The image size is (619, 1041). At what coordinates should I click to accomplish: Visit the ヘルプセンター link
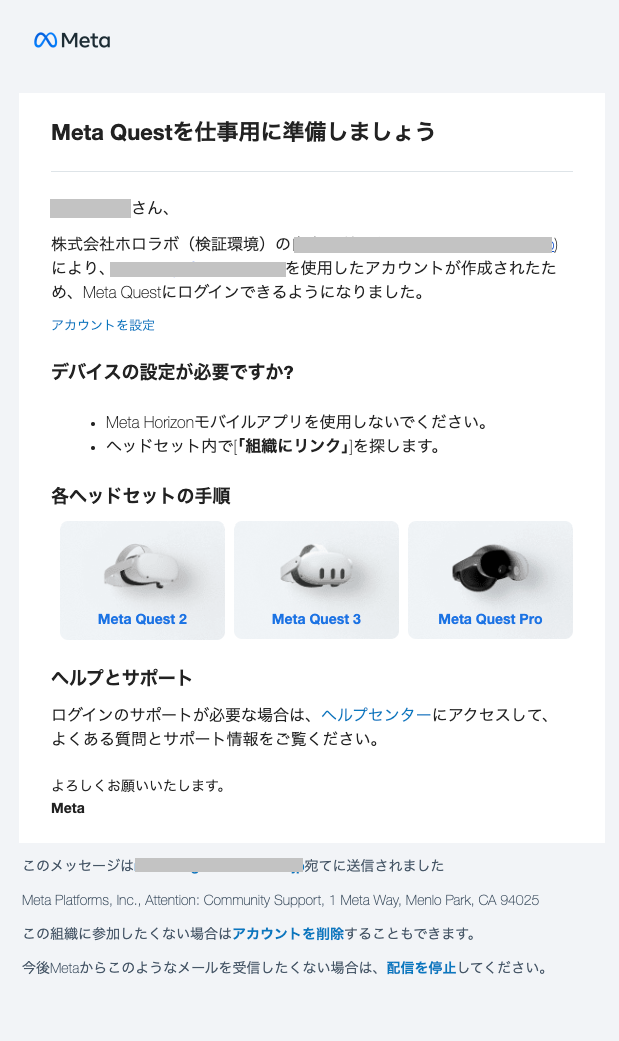pyautogui.click(x=377, y=715)
